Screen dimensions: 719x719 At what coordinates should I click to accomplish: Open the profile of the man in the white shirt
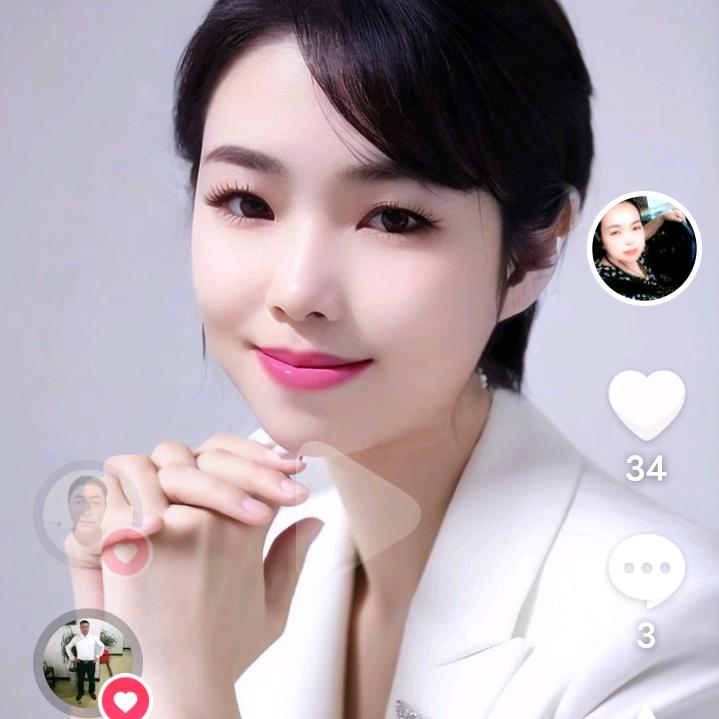tap(87, 658)
